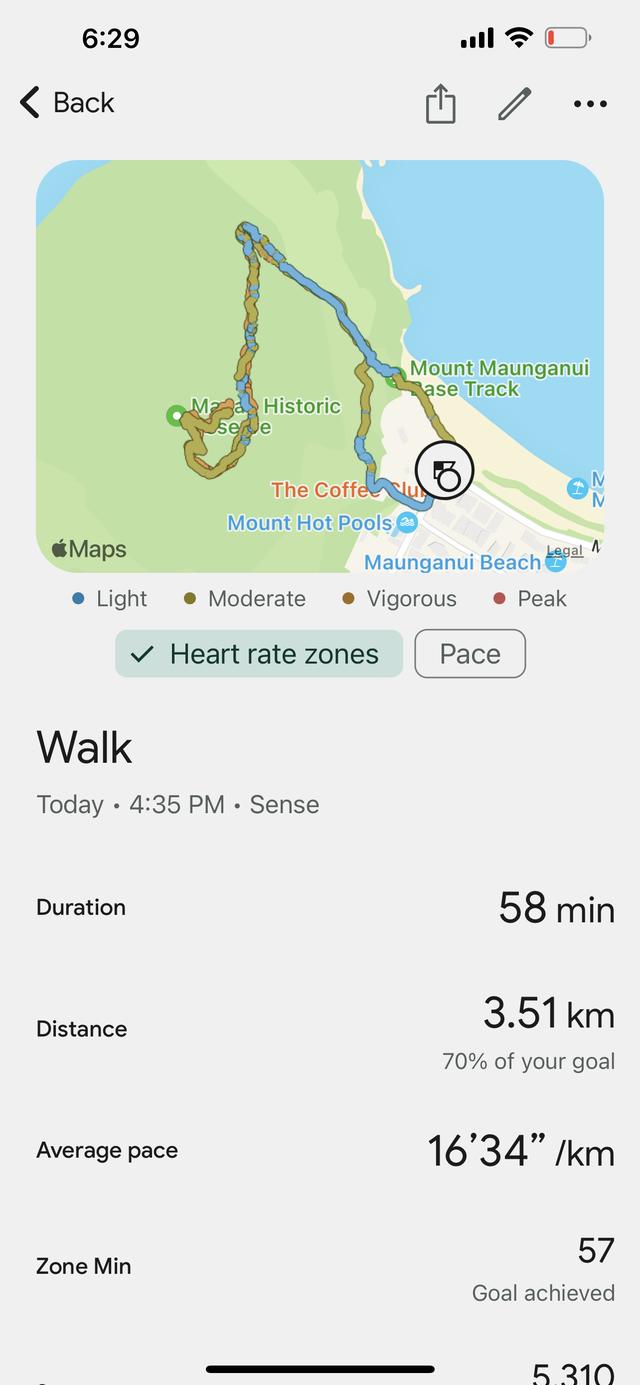The image size is (640, 1385).
Task: Open the Legal link on the map
Action: click(564, 551)
